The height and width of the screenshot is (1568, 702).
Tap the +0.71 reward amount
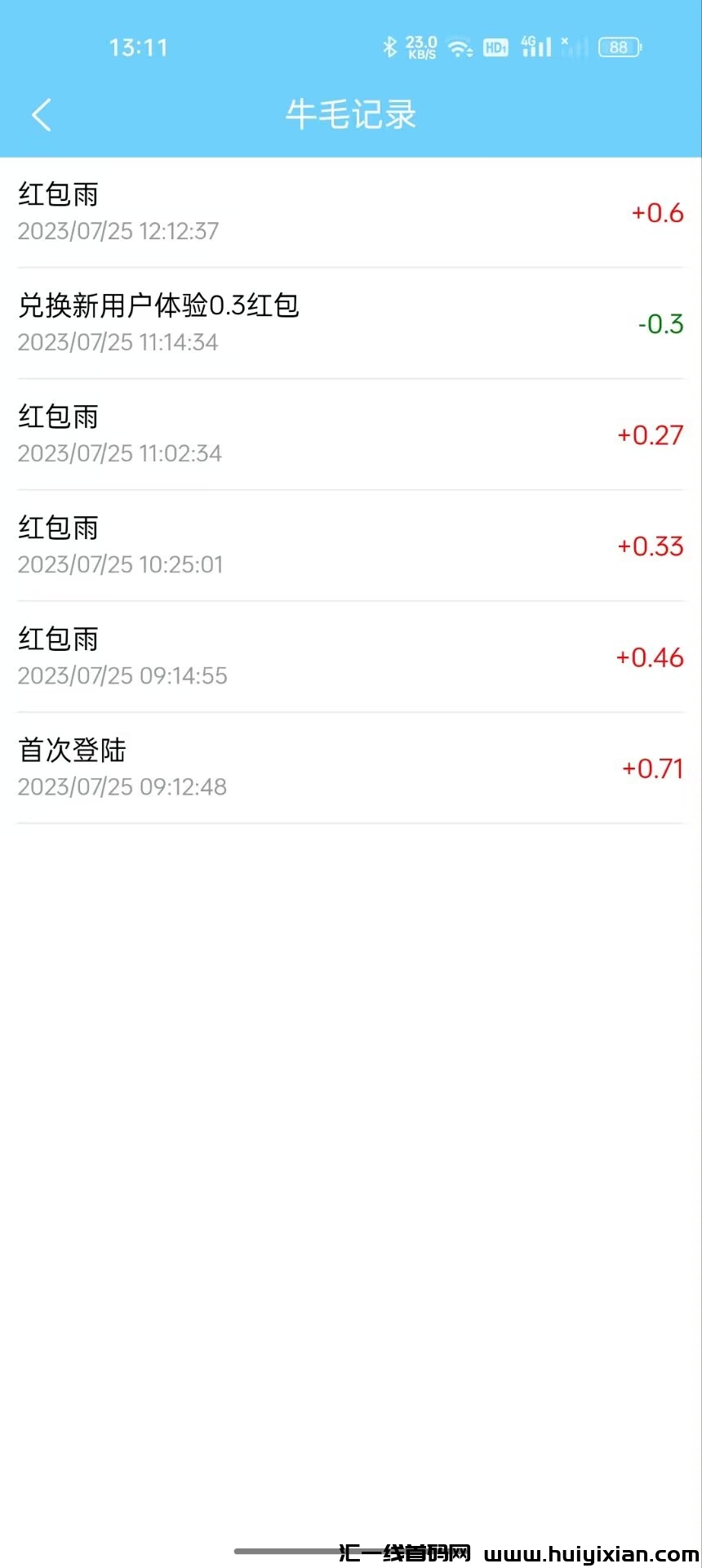(651, 768)
